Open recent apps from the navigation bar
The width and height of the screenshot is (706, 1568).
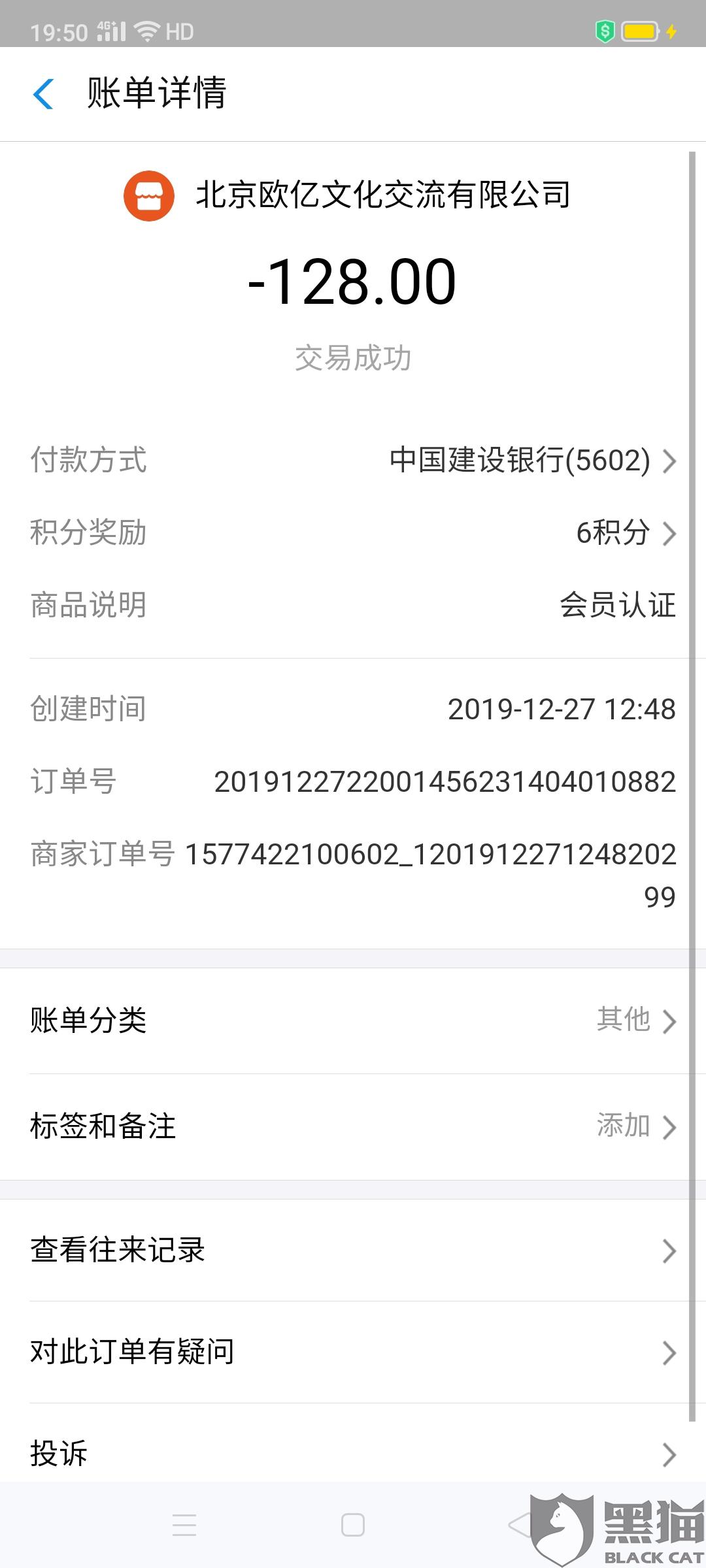click(184, 1525)
